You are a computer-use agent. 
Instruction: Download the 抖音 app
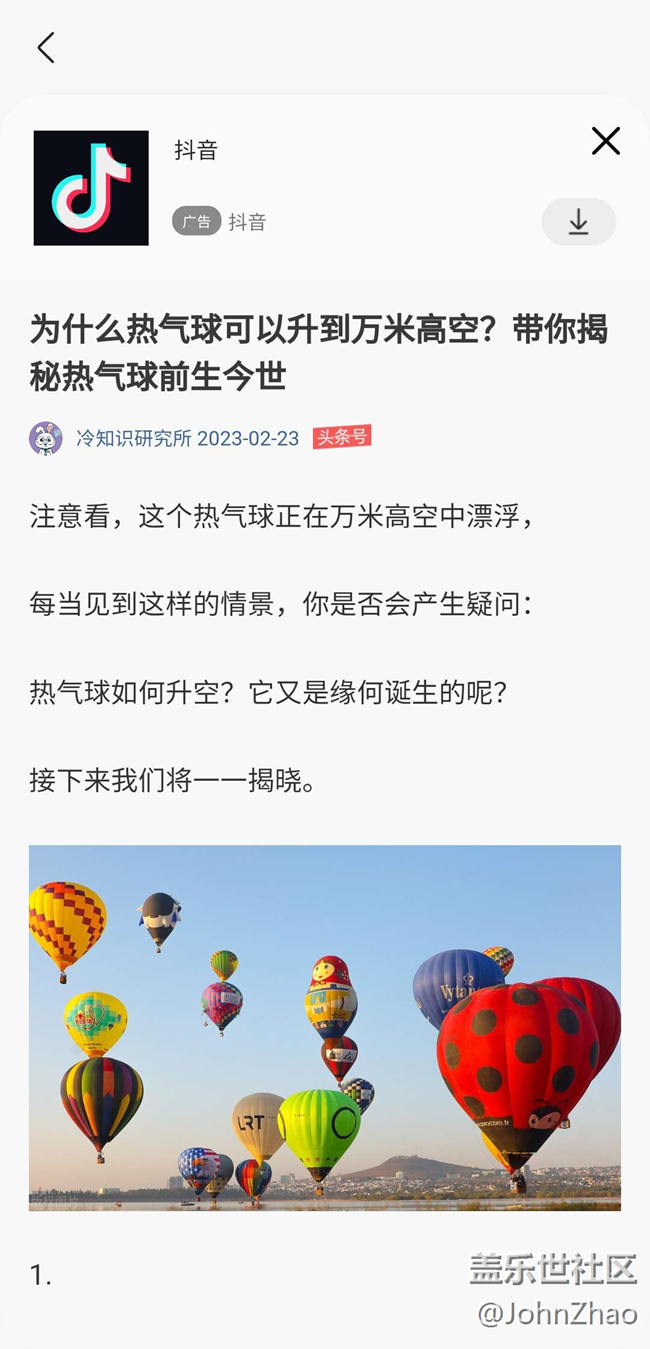point(578,222)
